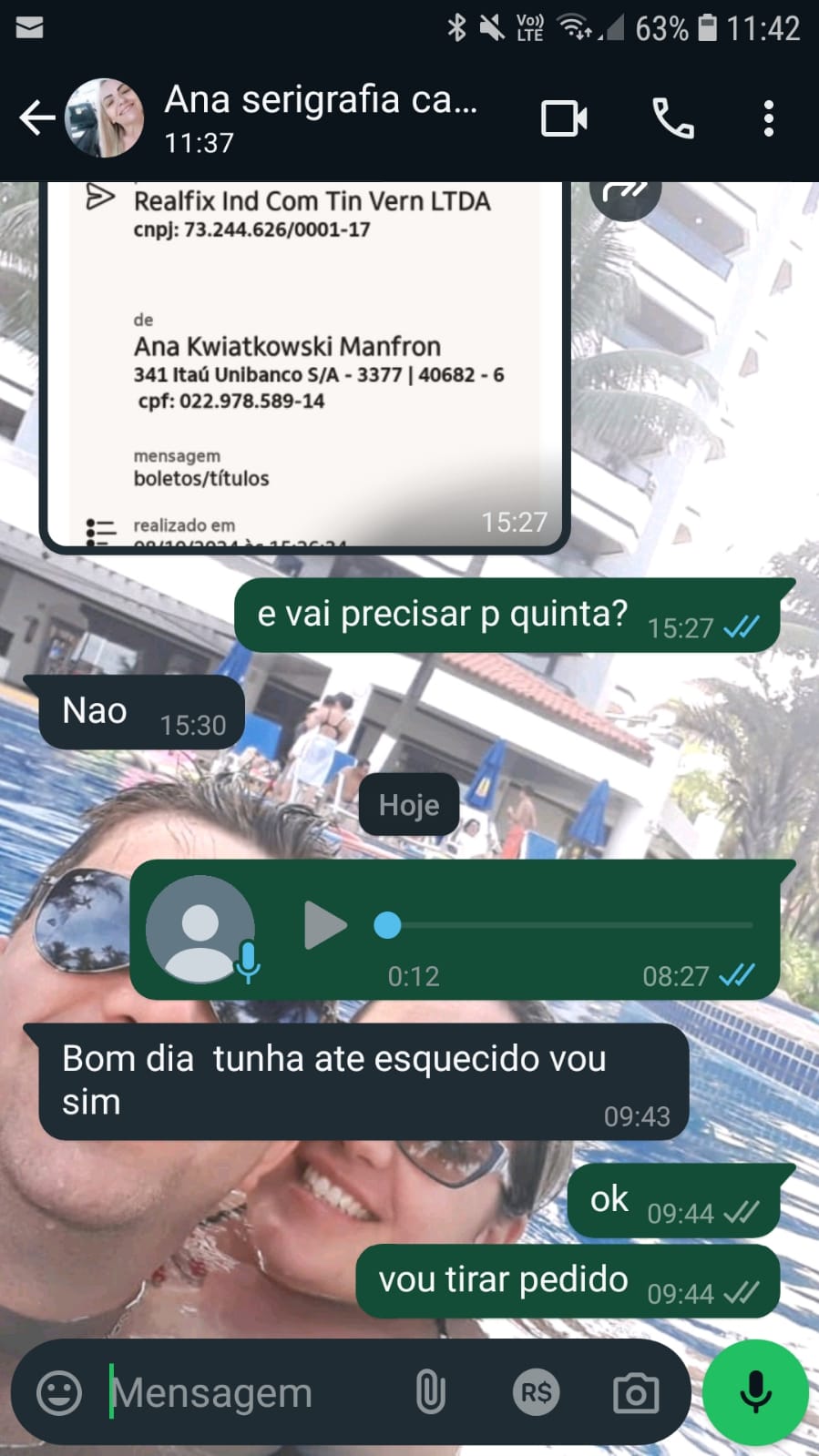819x1456 pixels.
Task: Go back to the chat list
Action: tap(36, 118)
